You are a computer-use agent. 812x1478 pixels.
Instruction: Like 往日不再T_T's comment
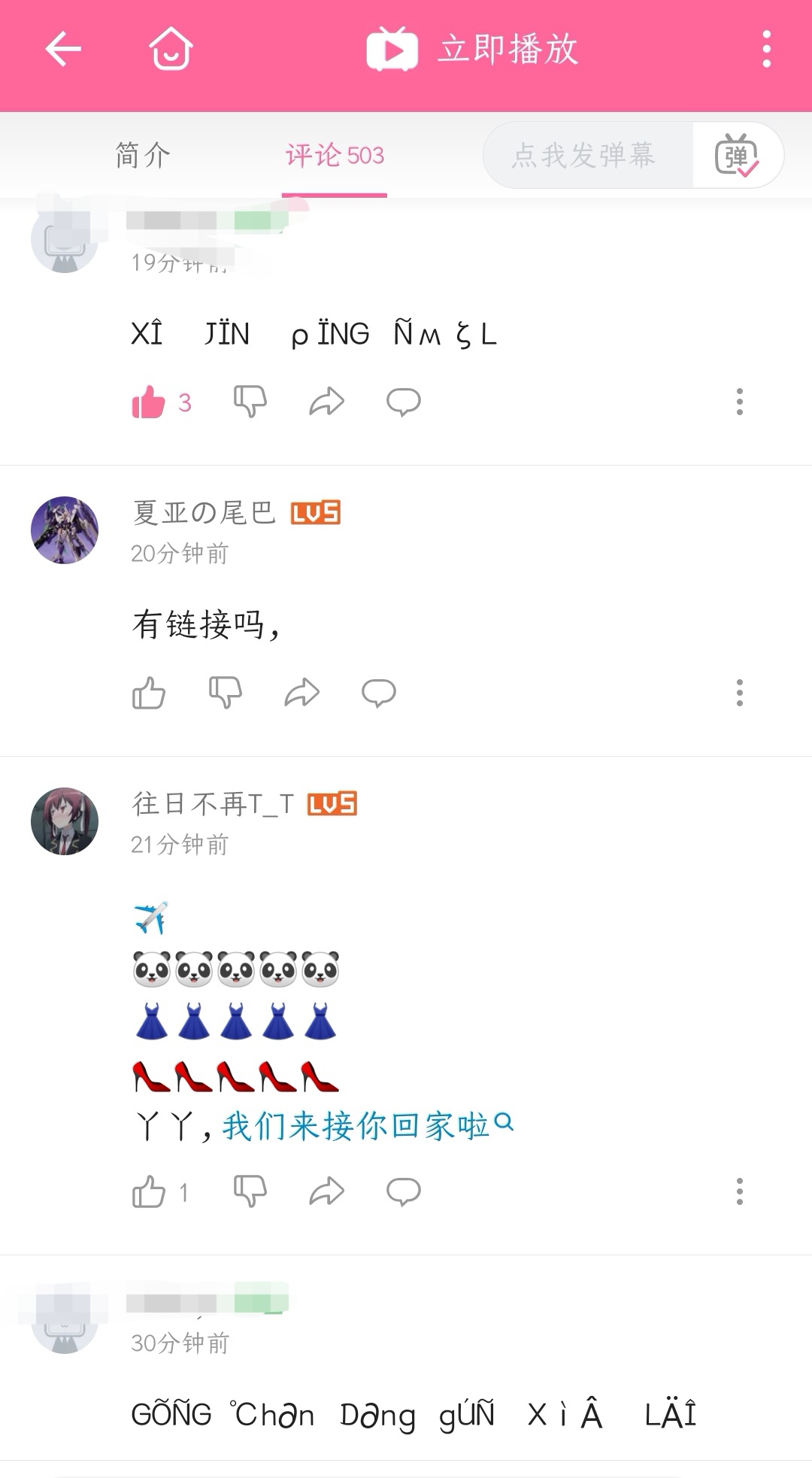[149, 1191]
